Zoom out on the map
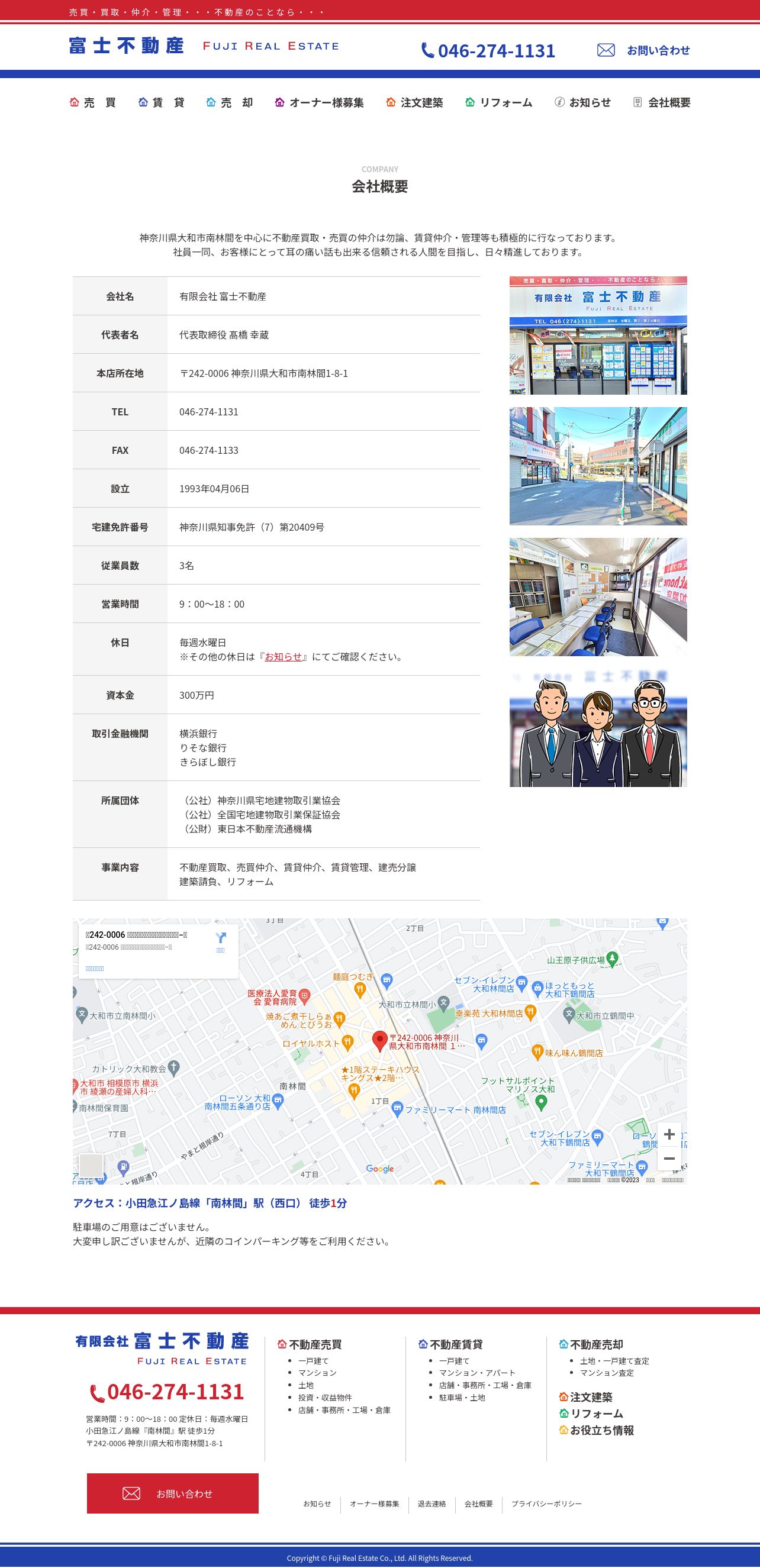 click(x=669, y=1159)
